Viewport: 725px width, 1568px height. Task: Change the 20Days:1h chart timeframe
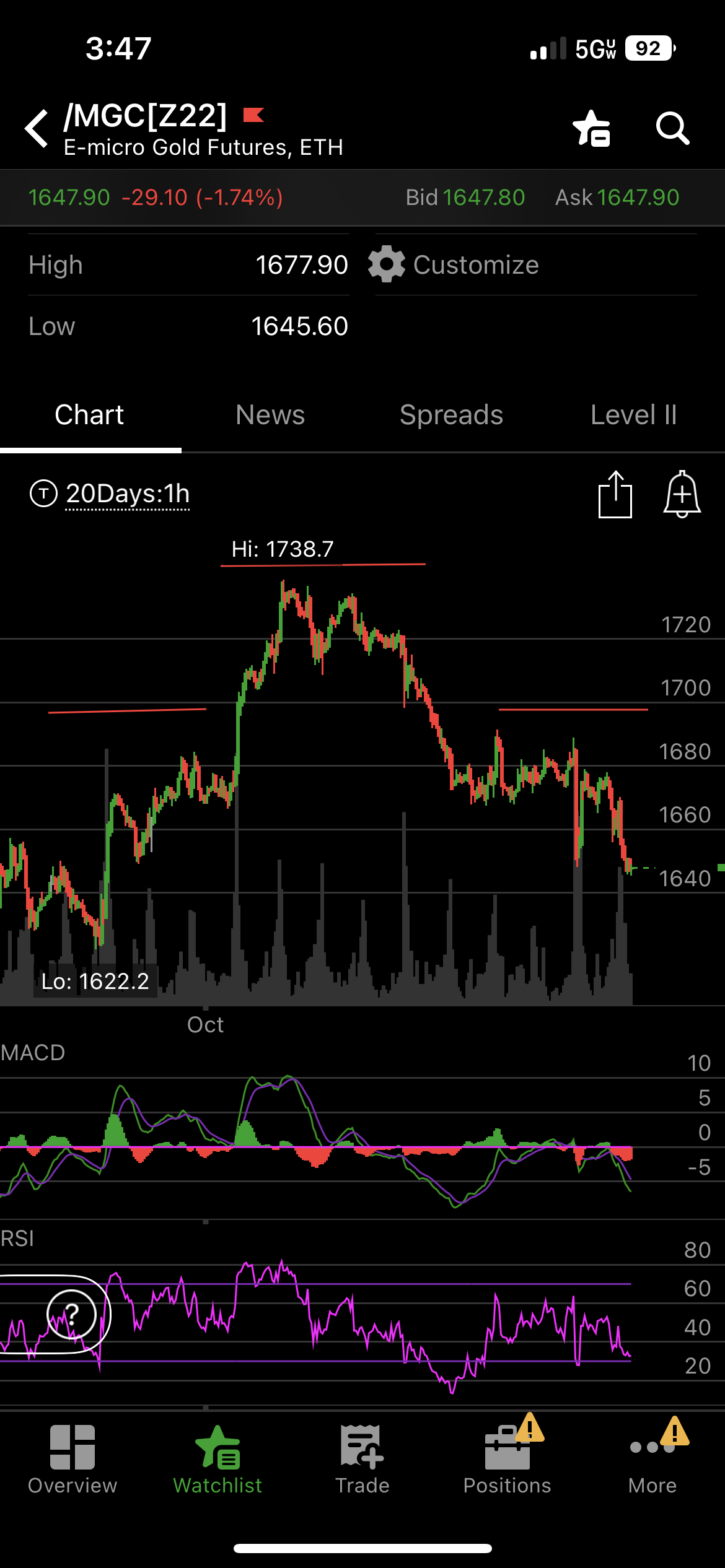127,494
